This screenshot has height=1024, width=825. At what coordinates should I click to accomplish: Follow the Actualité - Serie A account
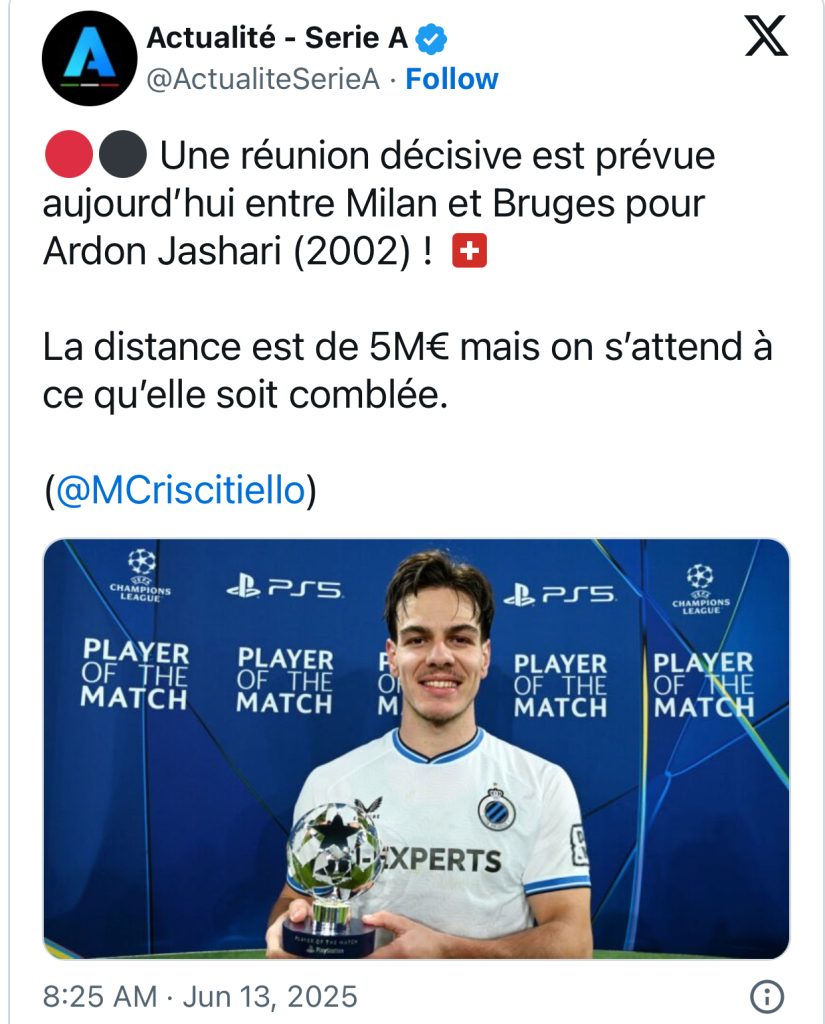point(451,79)
